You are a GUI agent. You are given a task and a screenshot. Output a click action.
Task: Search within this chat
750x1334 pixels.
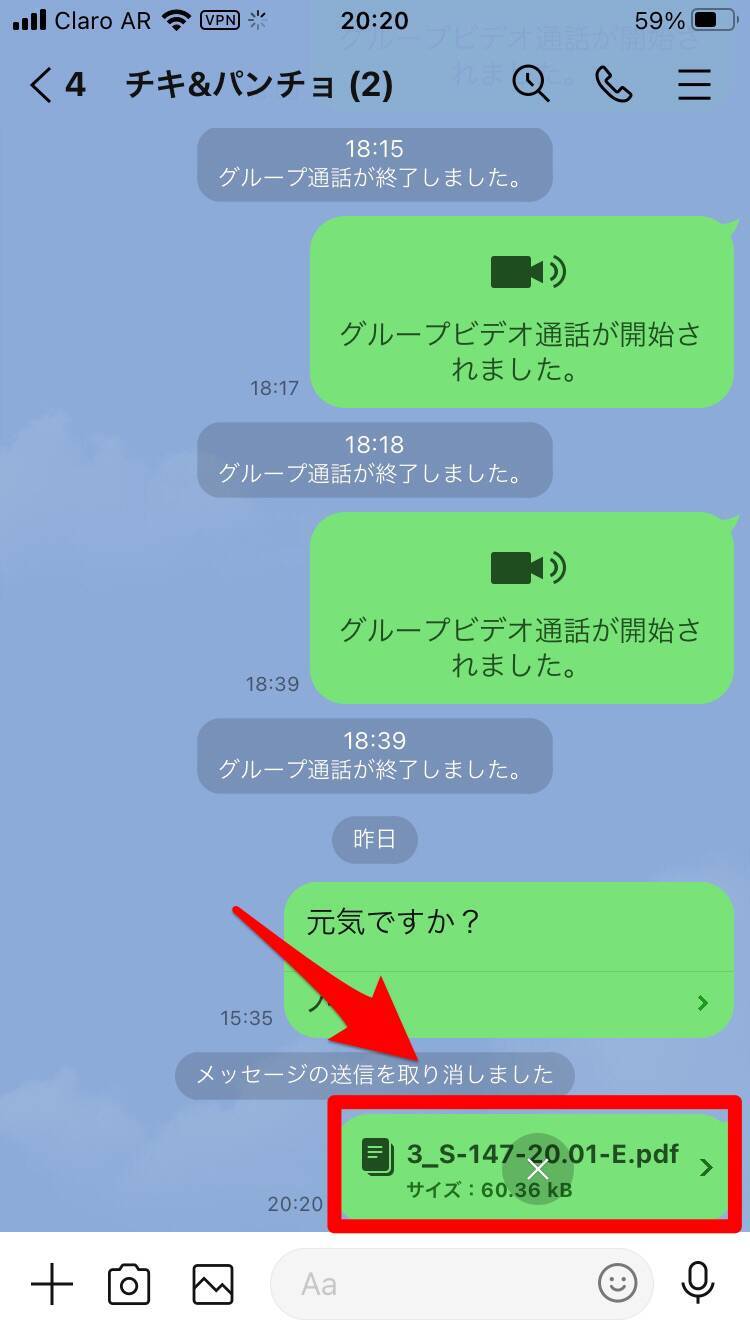pyautogui.click(x=531, y=85)
